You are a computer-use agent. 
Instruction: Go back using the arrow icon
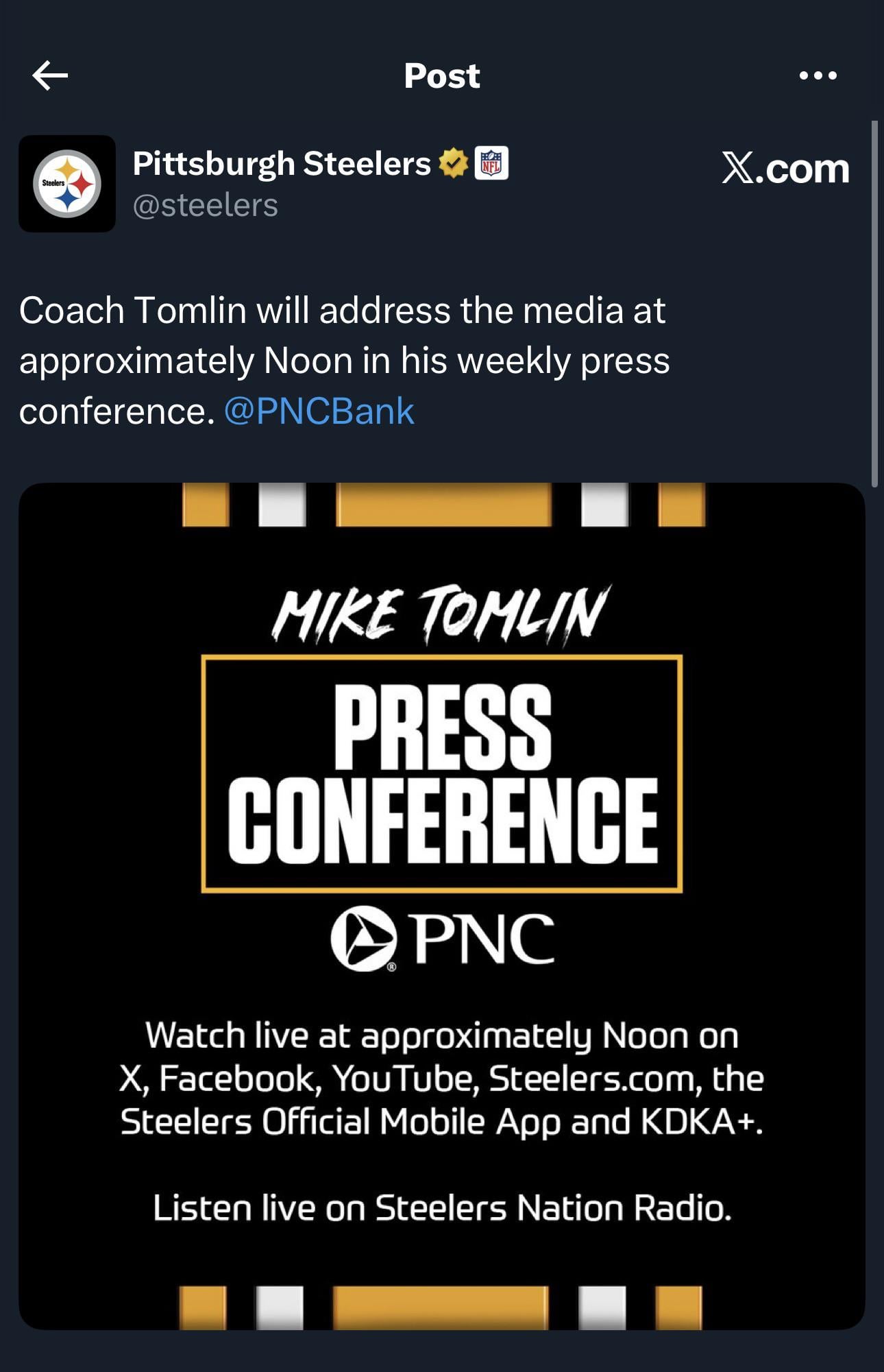coord(50,75)
